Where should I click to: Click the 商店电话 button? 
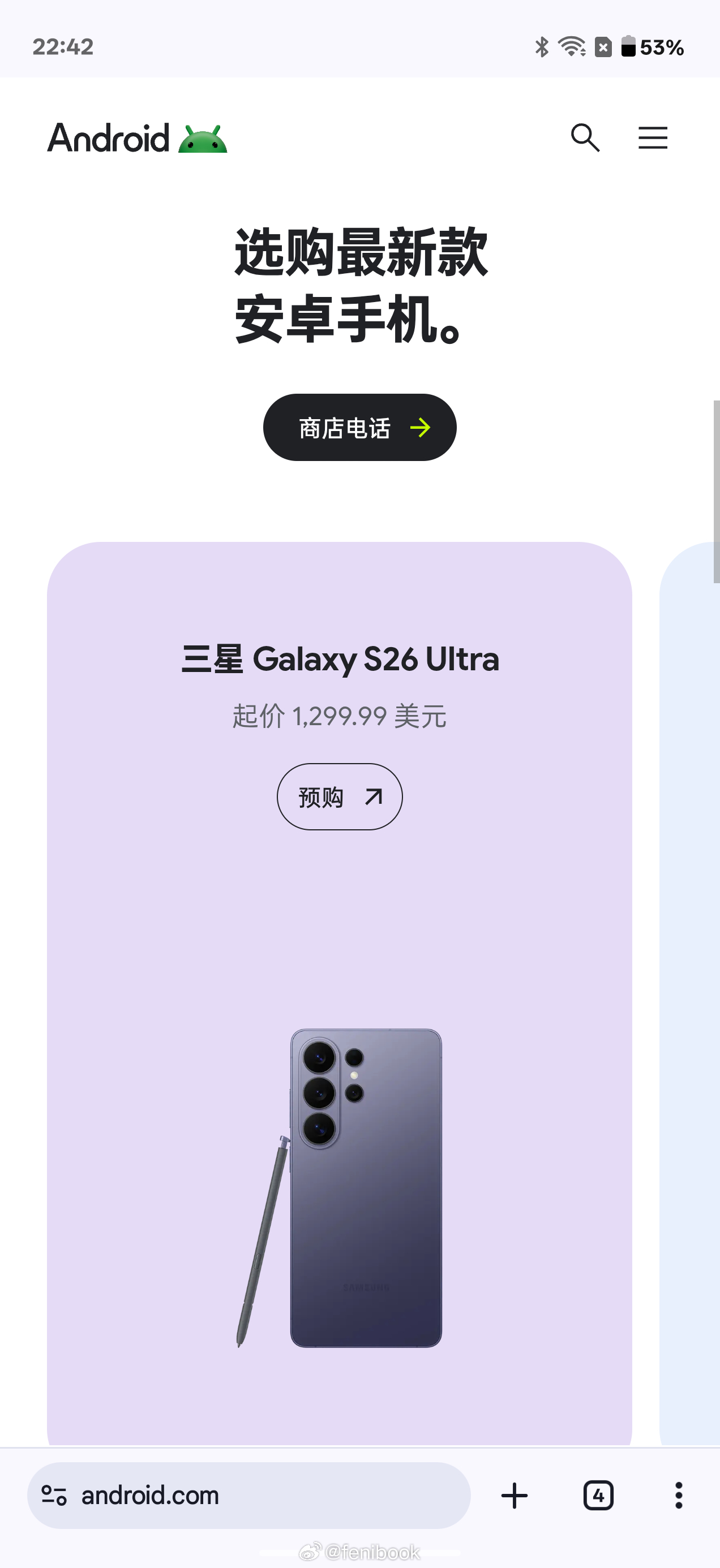(359, 427)
